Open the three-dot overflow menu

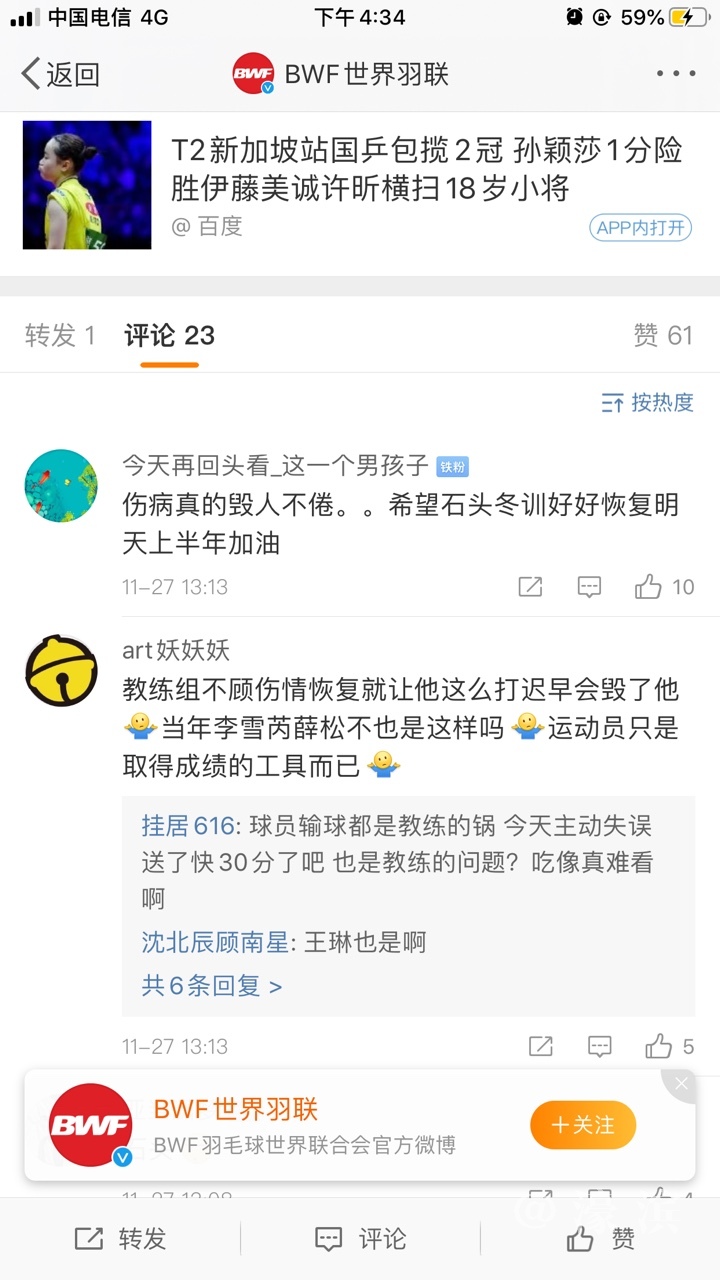click(x=676, y=74)
